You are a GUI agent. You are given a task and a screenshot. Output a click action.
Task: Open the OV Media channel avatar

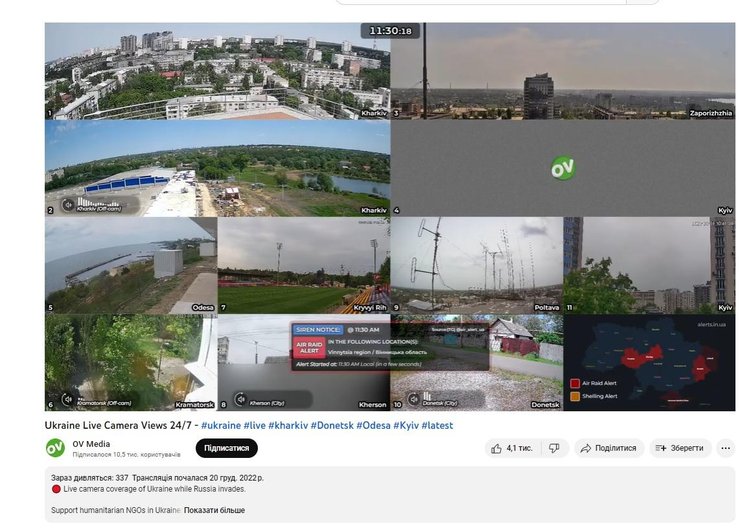click(56, 448)
